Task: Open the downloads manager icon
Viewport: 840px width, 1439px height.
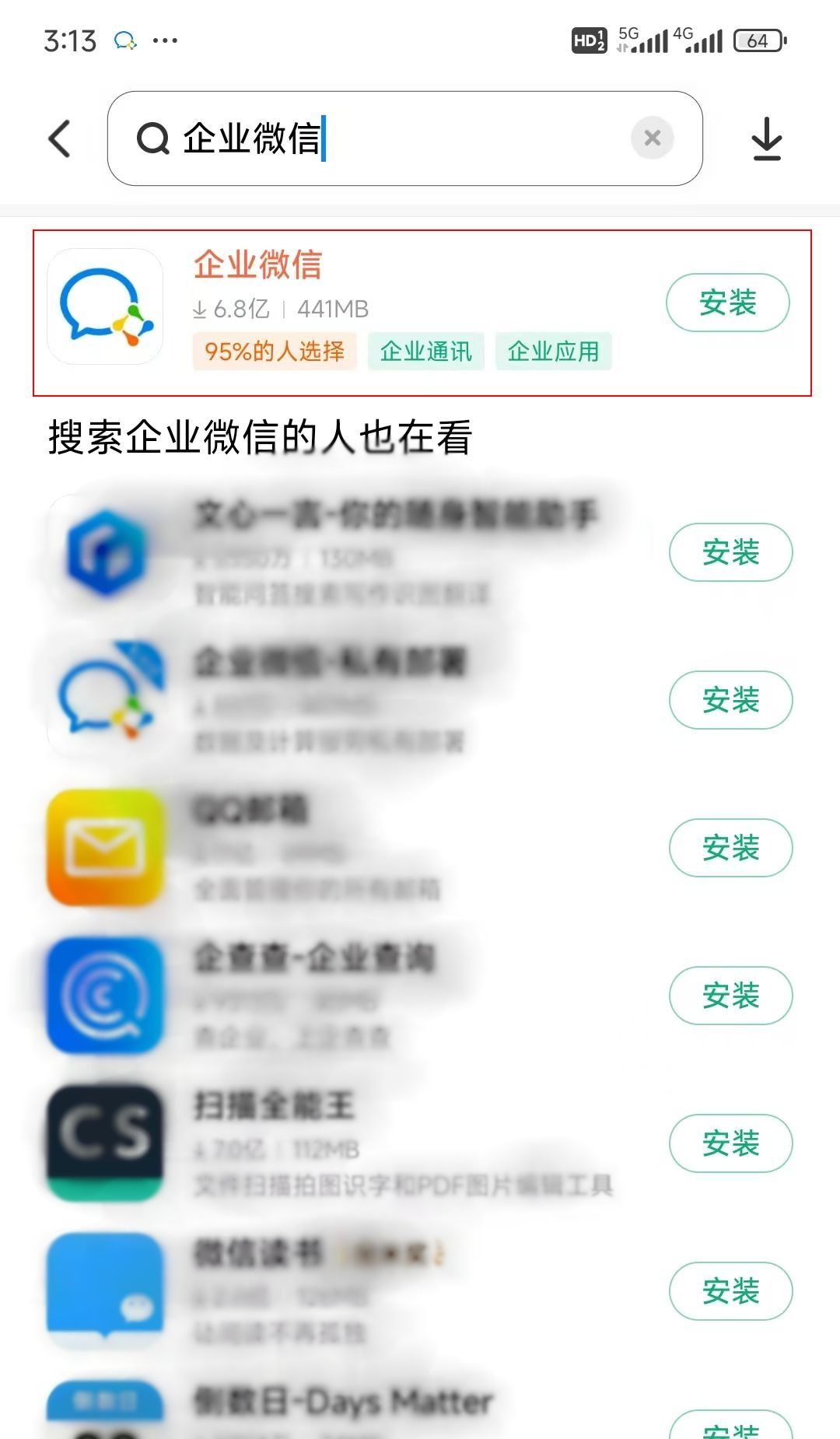Action: pos(767,138)
